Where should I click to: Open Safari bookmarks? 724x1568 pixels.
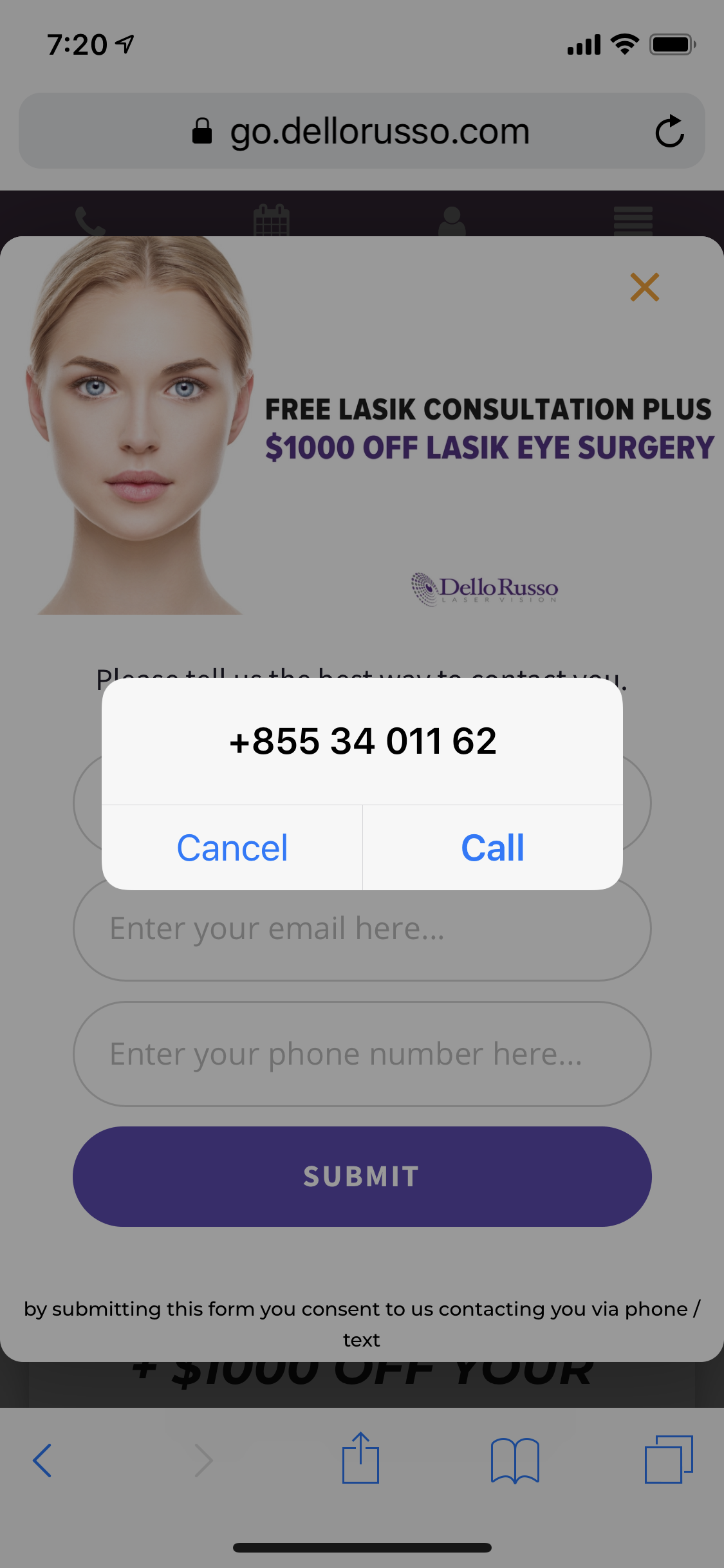point(515,1460)
